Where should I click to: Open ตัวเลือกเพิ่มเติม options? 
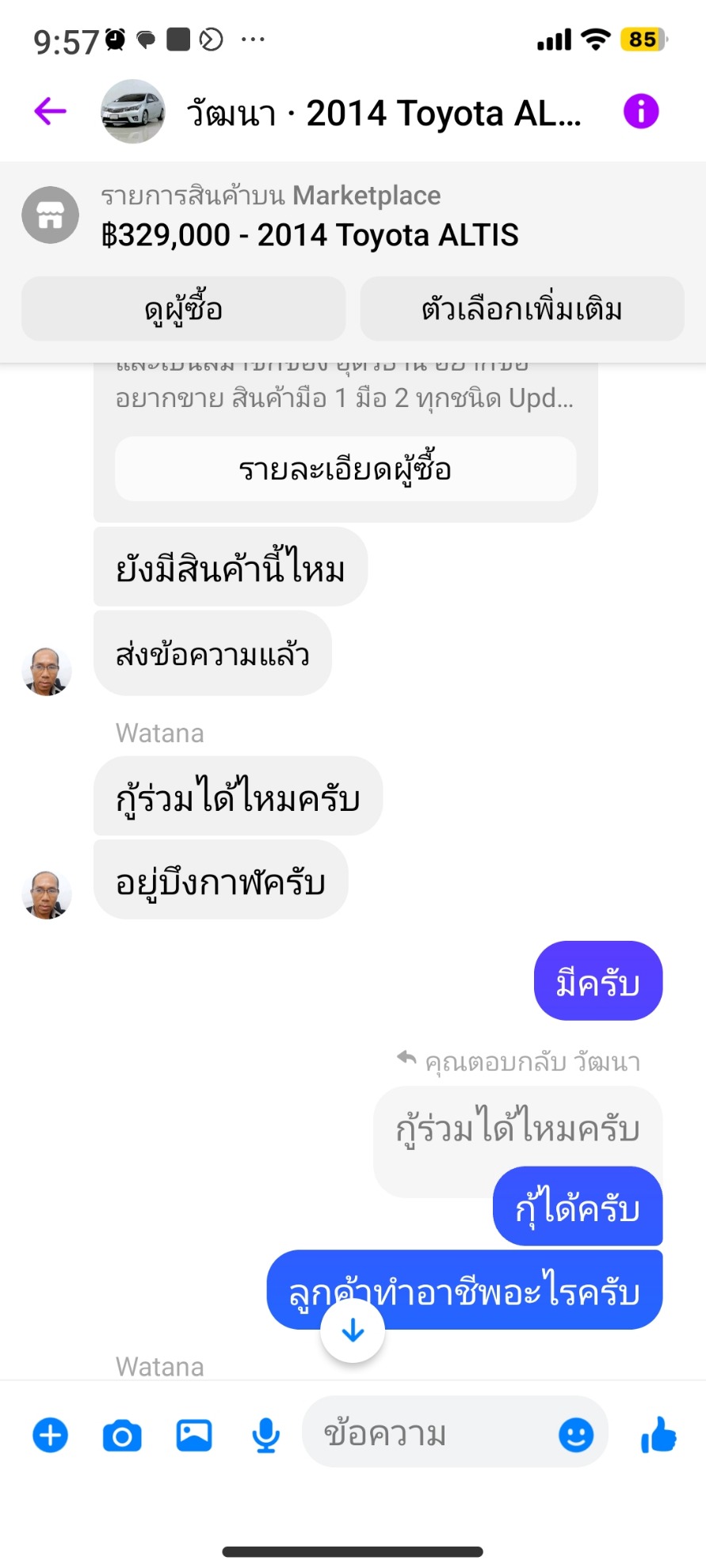[522, 309]
